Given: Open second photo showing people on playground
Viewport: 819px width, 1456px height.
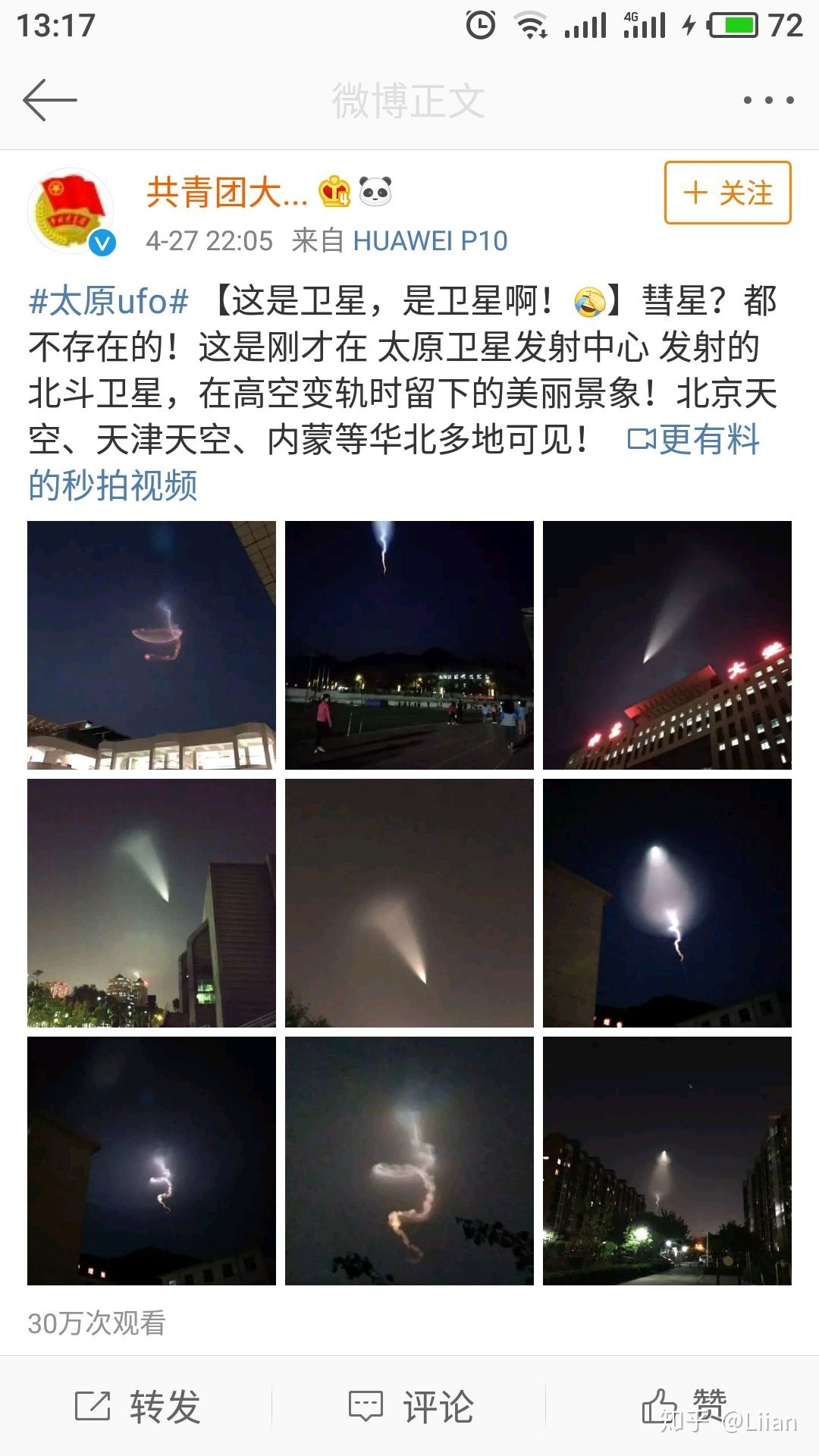Looking at the screenshot, I should coord(409,645).
